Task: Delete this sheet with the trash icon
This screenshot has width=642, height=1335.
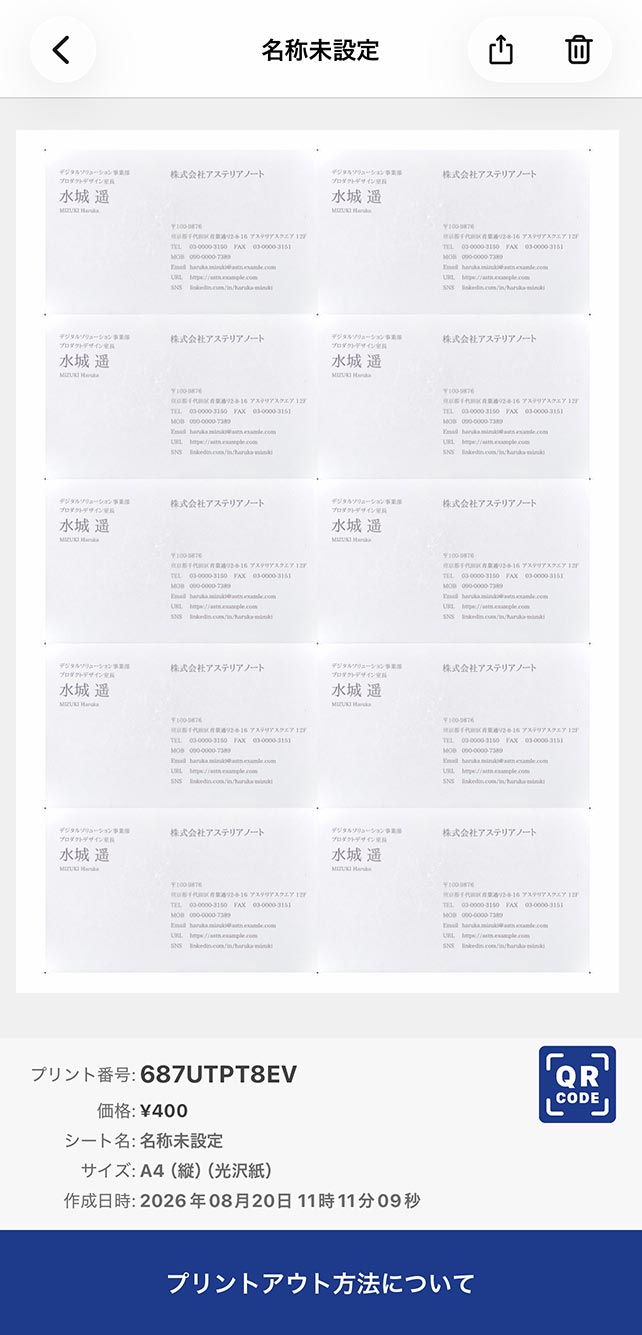Action: point(578,50)
